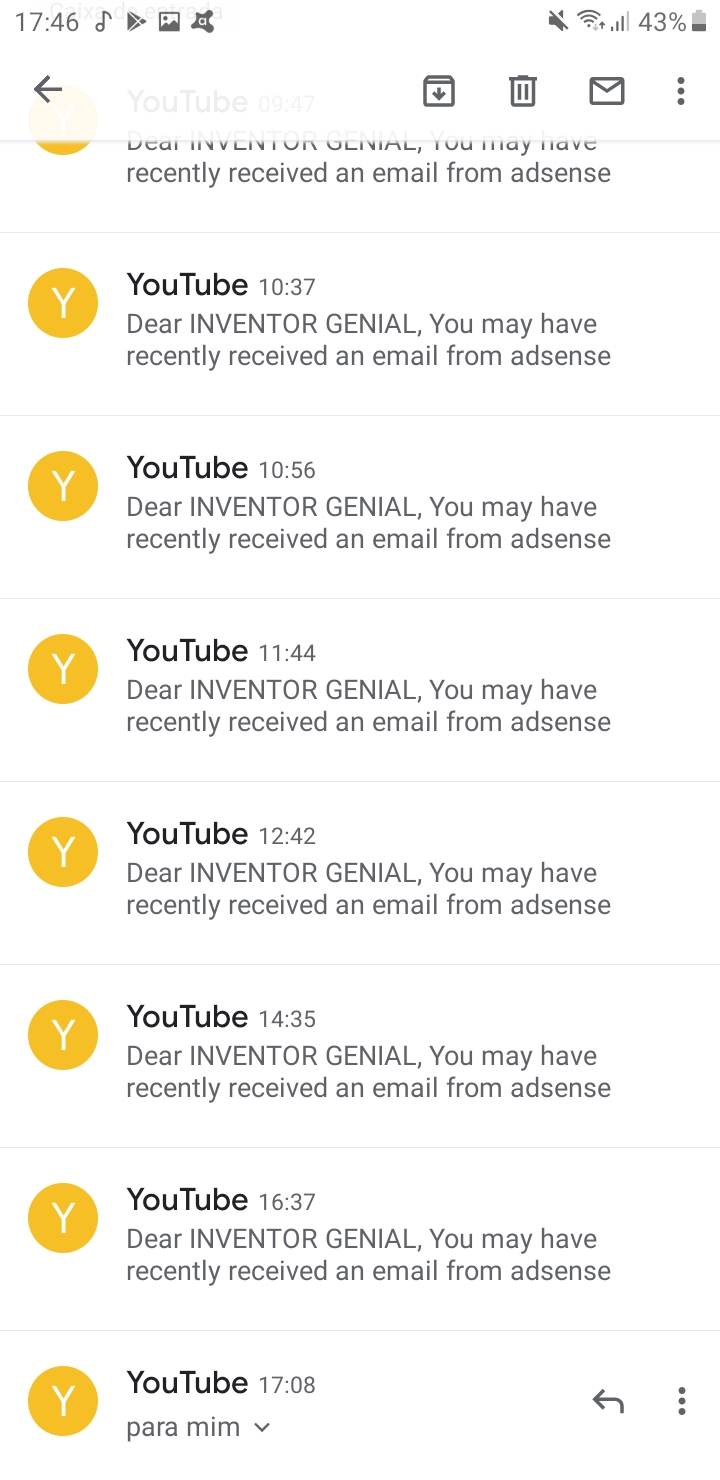This screenshot has width=720, height=1480.
Task: Go back to the inbox
Action: pos(47,91)
